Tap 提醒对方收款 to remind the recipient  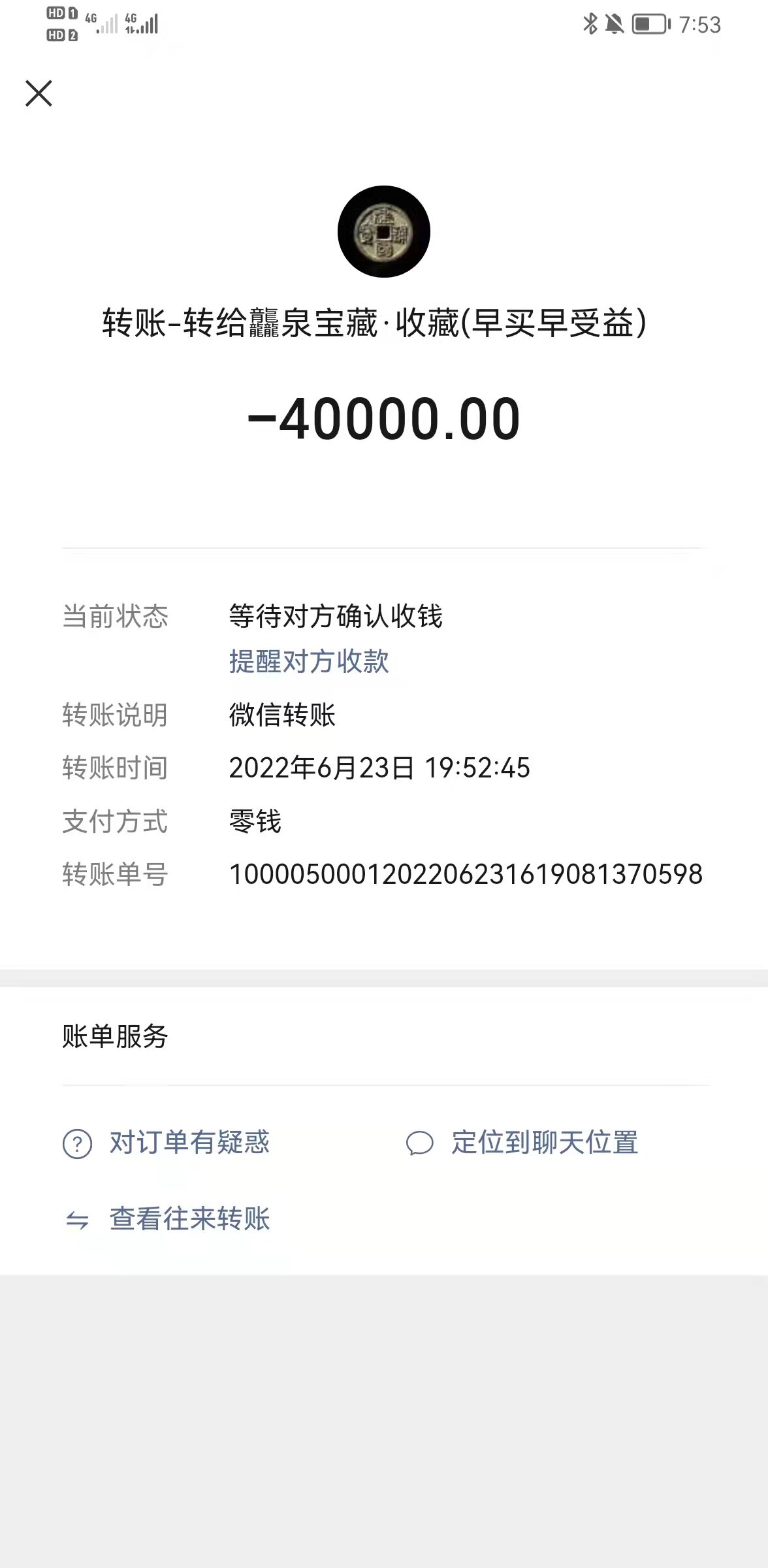[x=309, y=661]
